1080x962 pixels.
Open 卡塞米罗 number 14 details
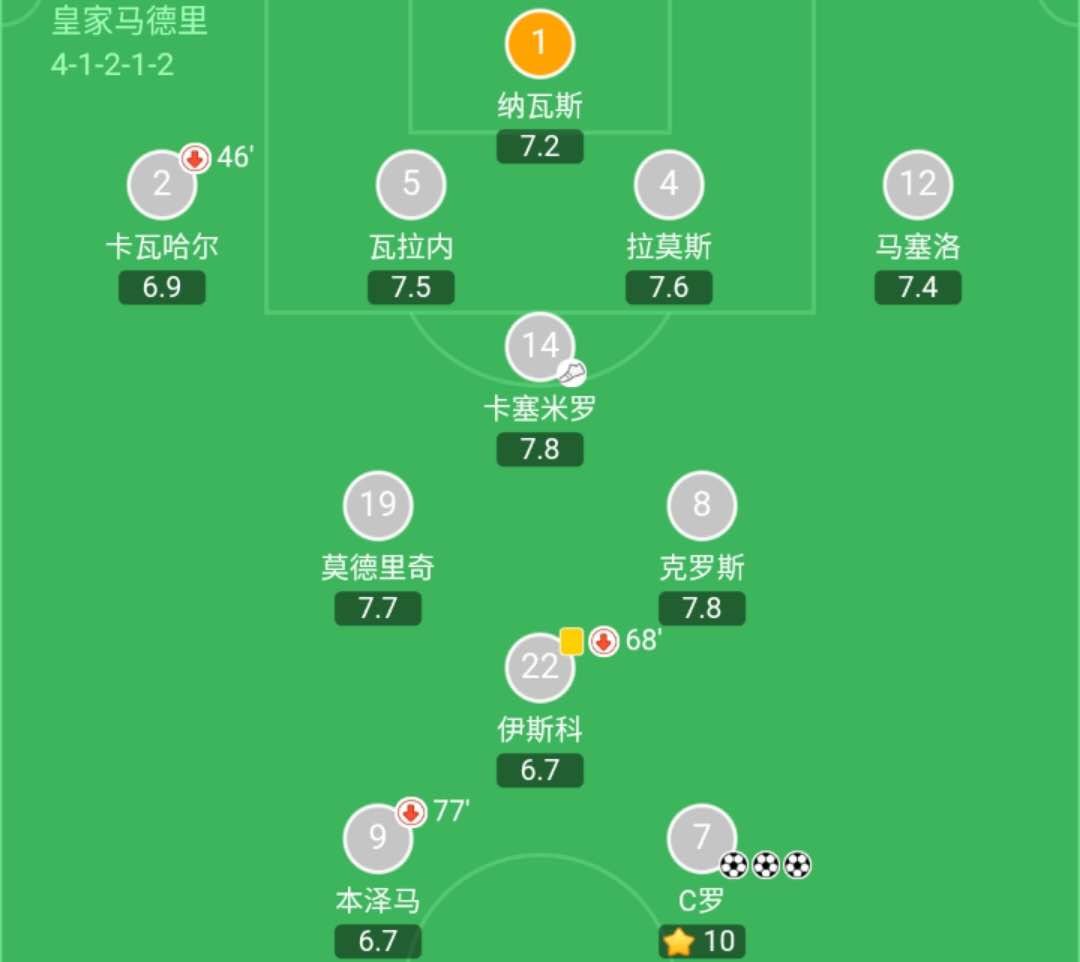pyautogui.click(x=540, y=347)
